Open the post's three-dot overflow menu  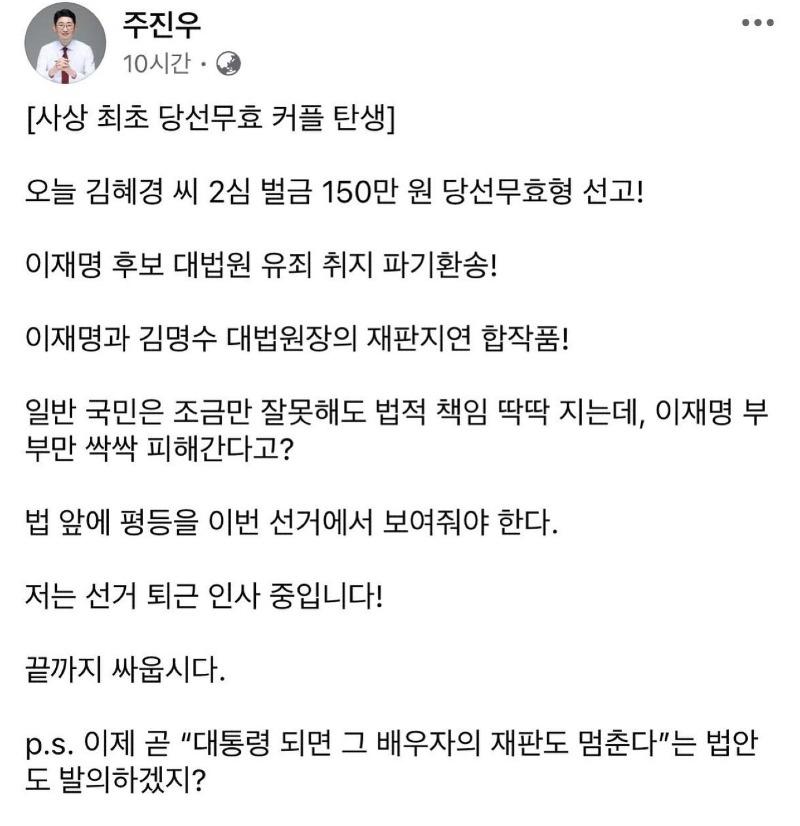point(757,23)
